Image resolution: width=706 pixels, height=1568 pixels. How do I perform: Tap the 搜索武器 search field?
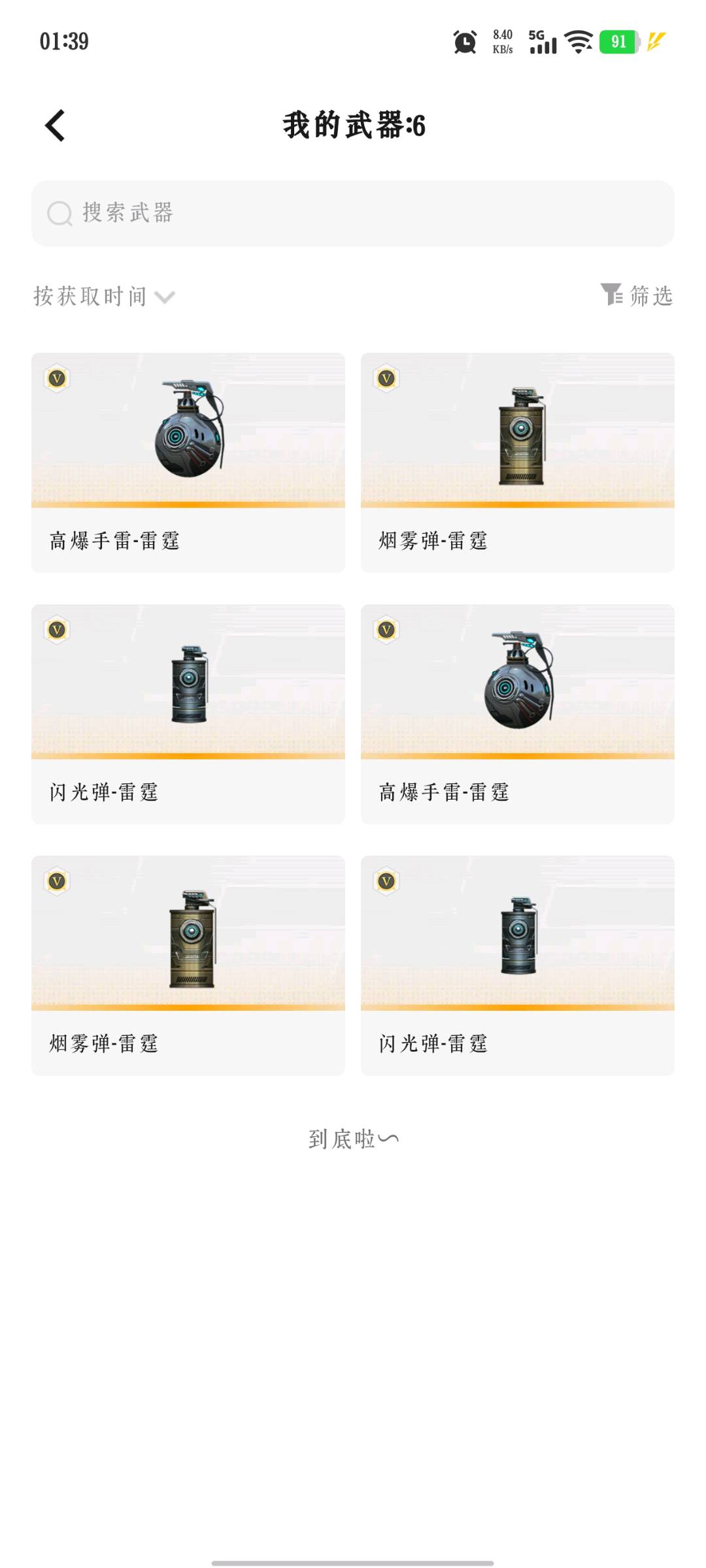coord(353,213)
